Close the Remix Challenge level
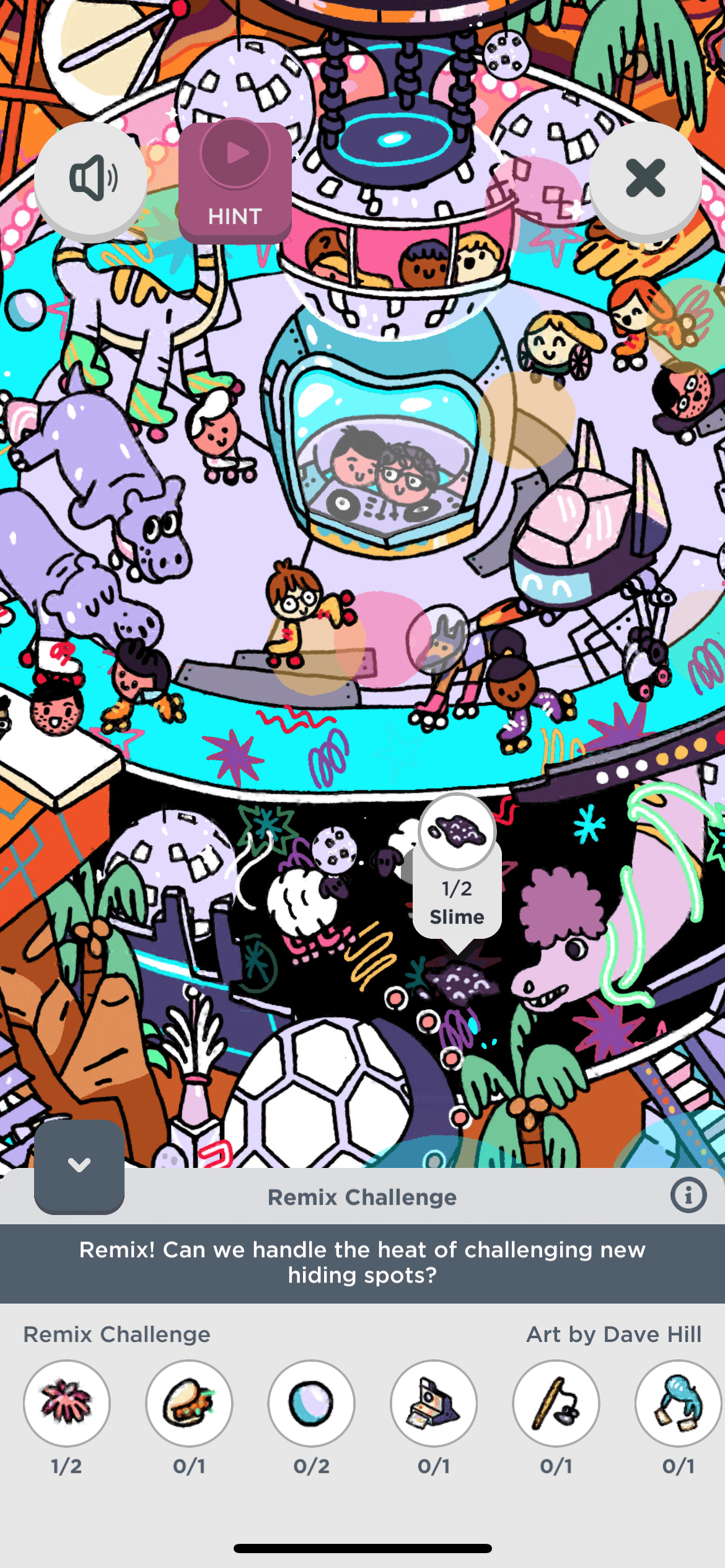The image size is (725, 1568). coord(645,178)
